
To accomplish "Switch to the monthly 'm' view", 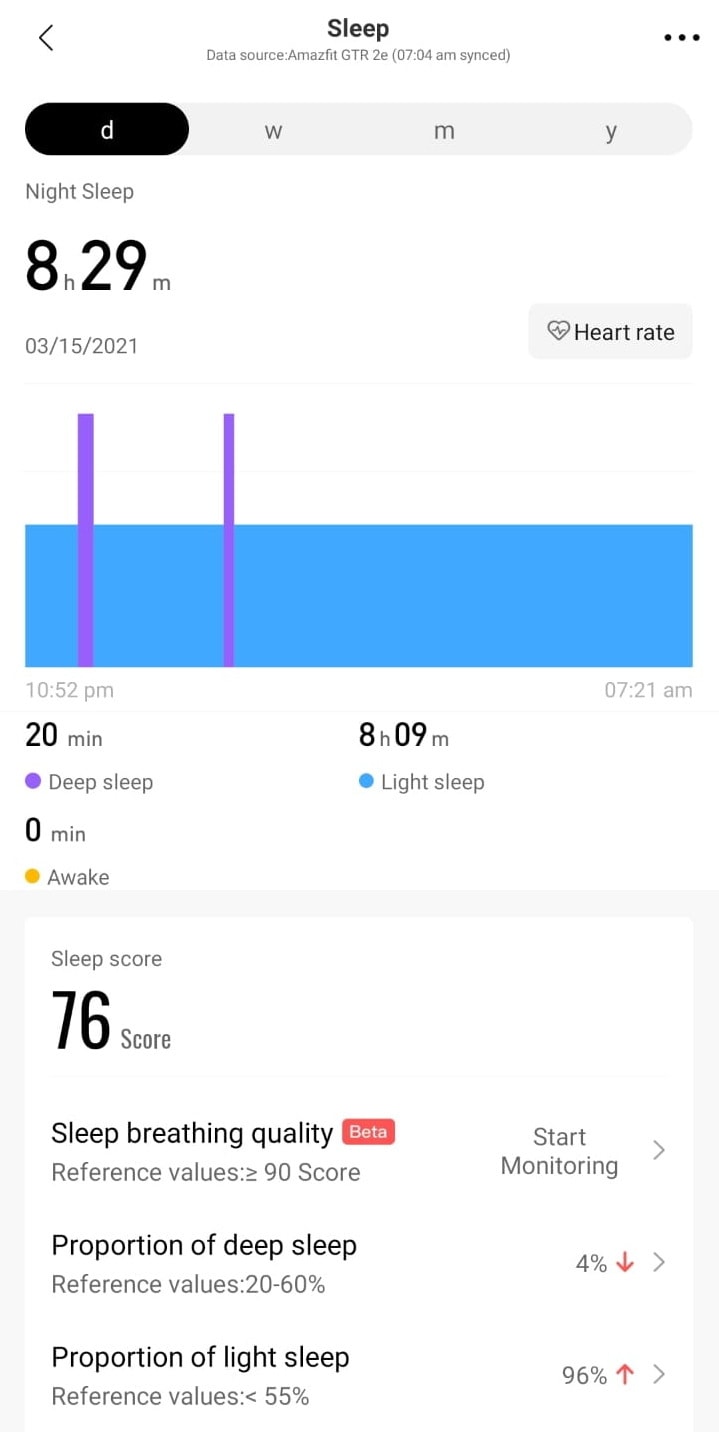I will 445,130.
